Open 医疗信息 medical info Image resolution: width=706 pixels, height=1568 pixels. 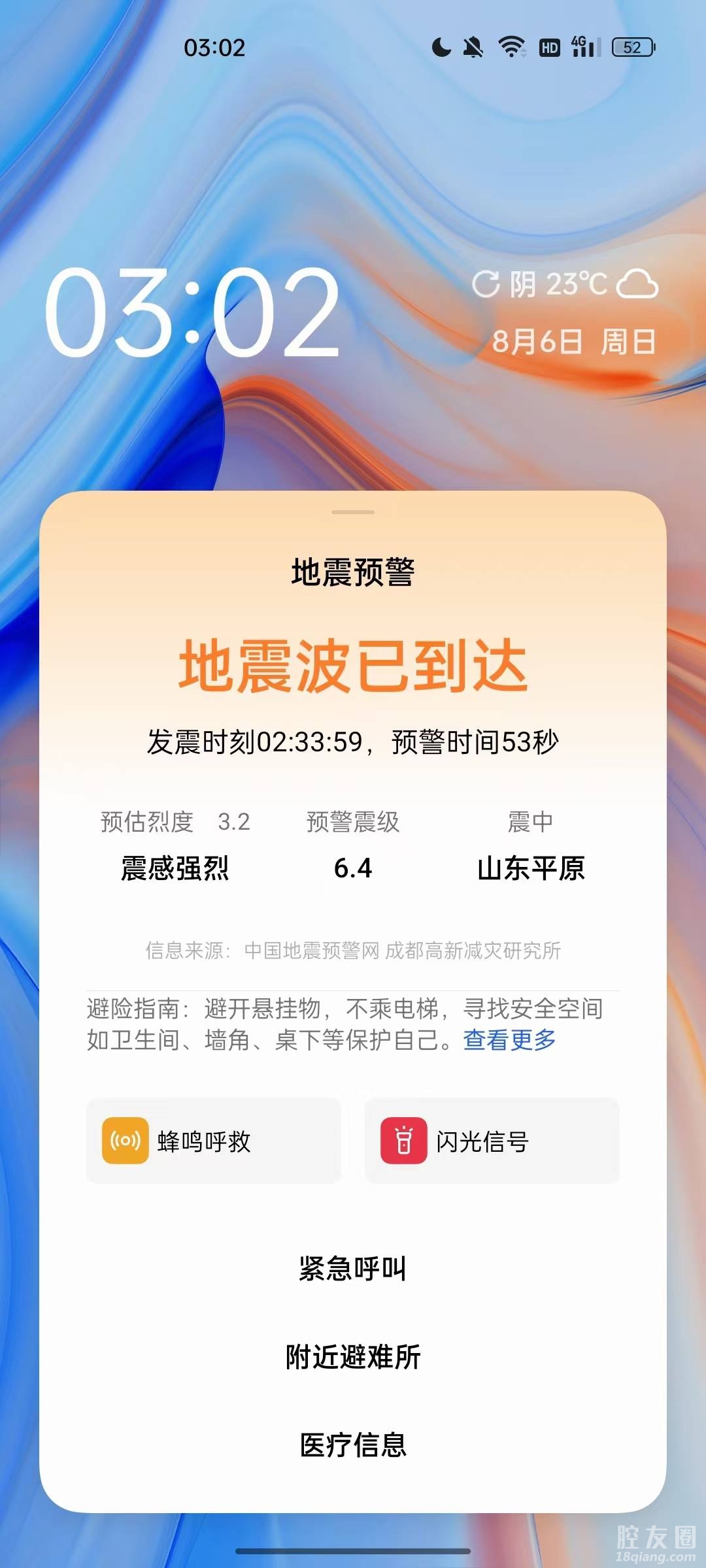(x=353, y=1445)
